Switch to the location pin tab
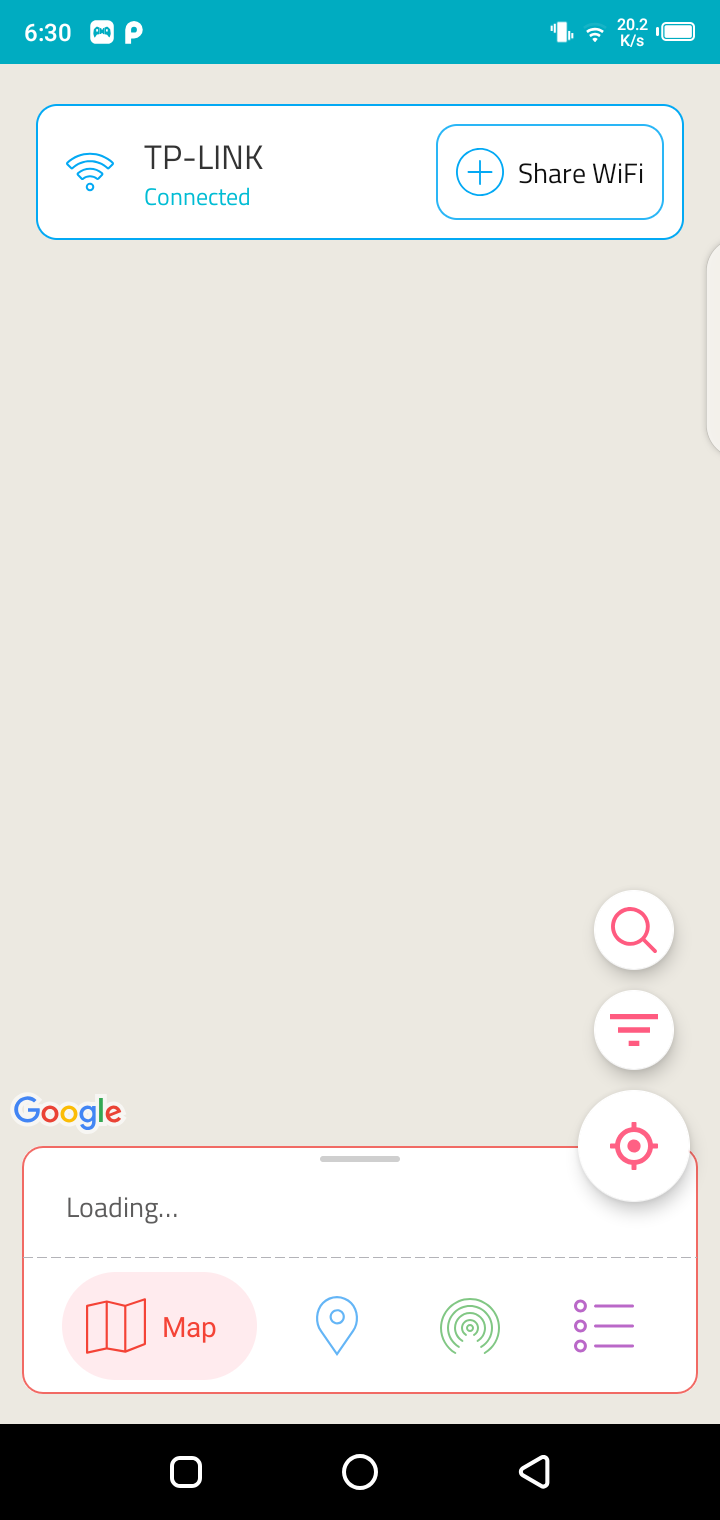Screen dimensions: 720x1520 [x=337, y=1326]
